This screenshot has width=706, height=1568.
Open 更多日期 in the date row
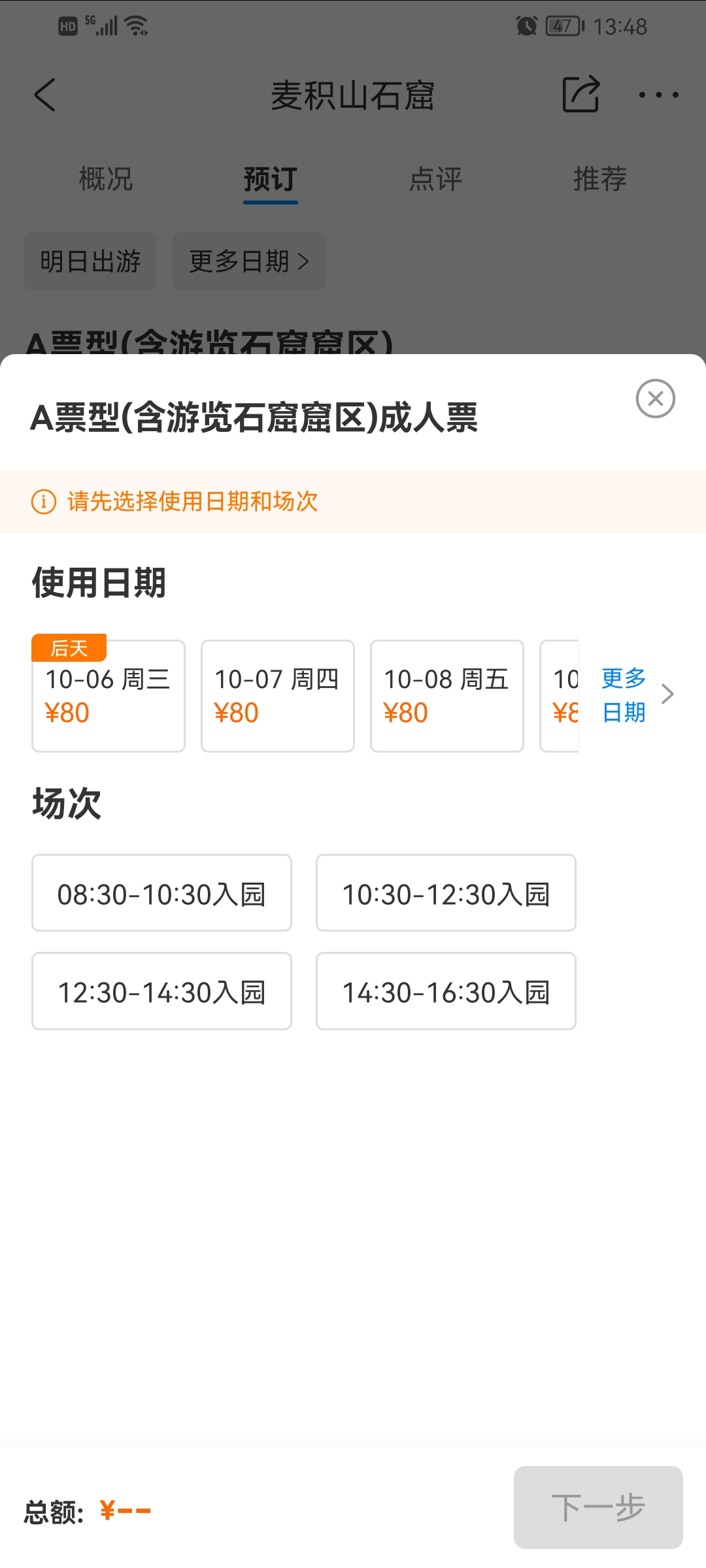tap(635, 695)
